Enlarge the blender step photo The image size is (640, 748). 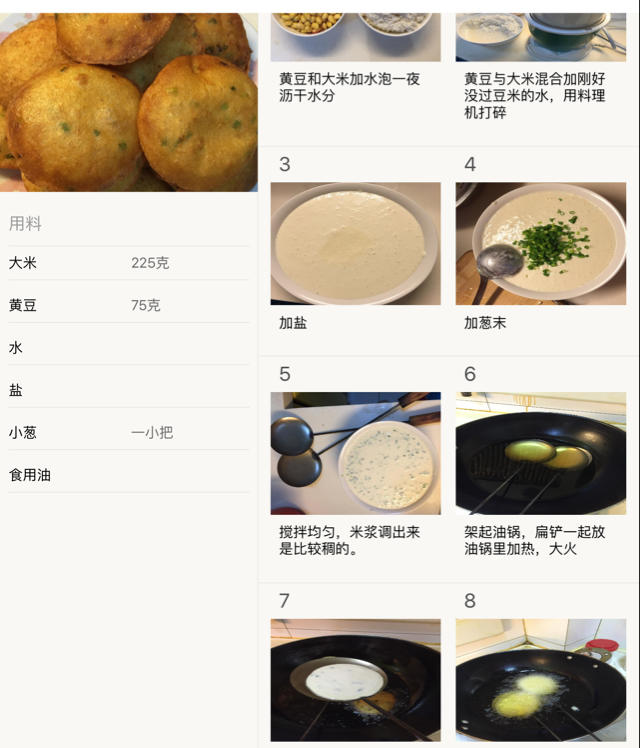(x=540, y=37)
